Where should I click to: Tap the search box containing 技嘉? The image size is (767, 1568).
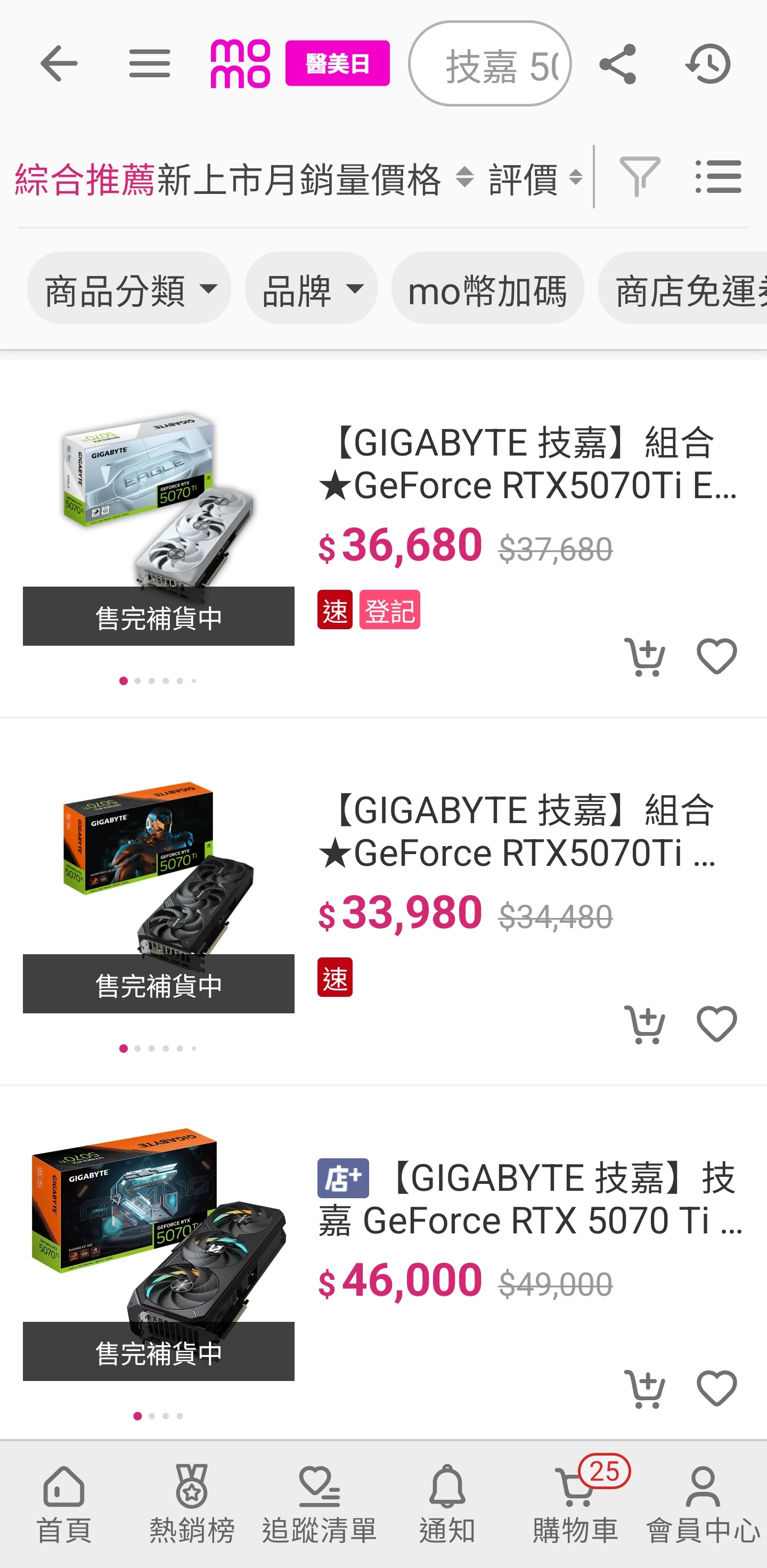click(490, 63)
